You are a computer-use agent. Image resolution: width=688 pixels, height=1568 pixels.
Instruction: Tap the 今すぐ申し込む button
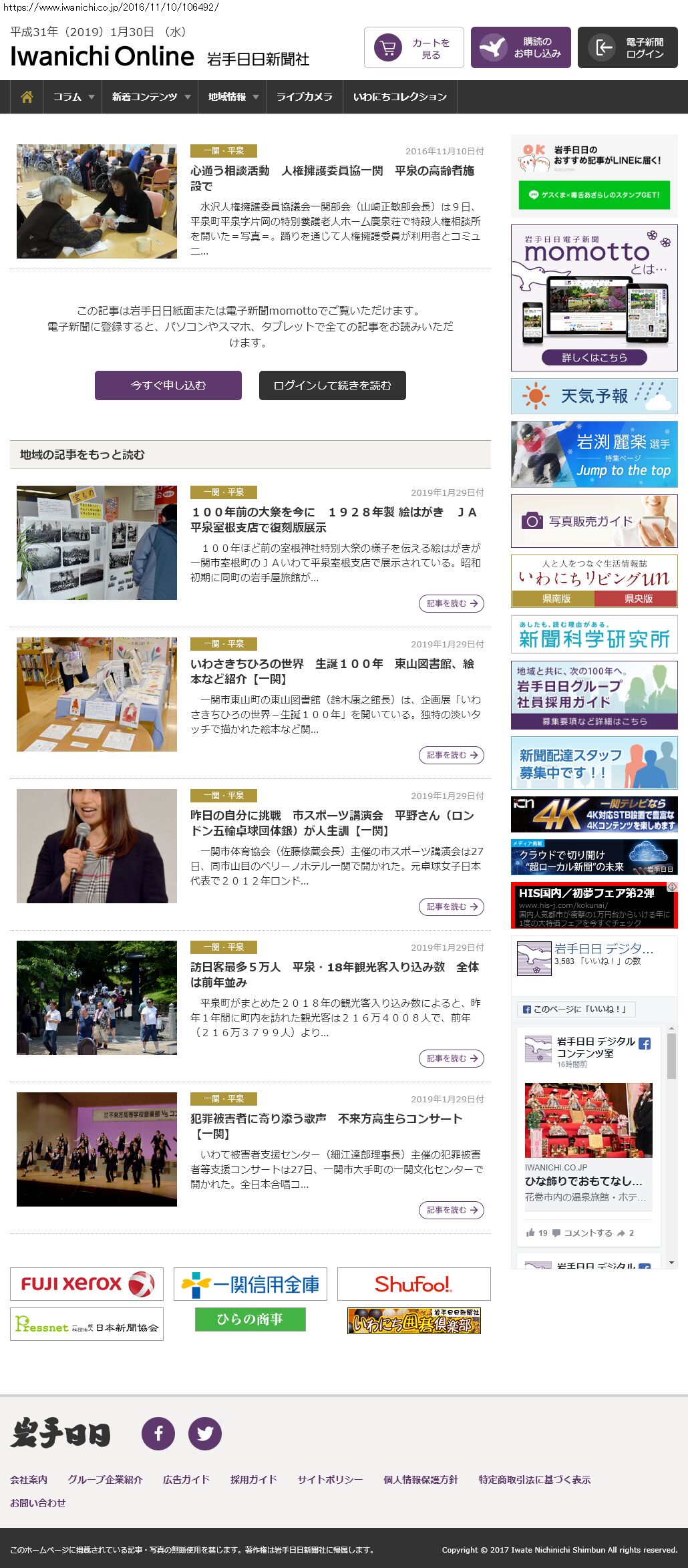click(x=168, y=385)
